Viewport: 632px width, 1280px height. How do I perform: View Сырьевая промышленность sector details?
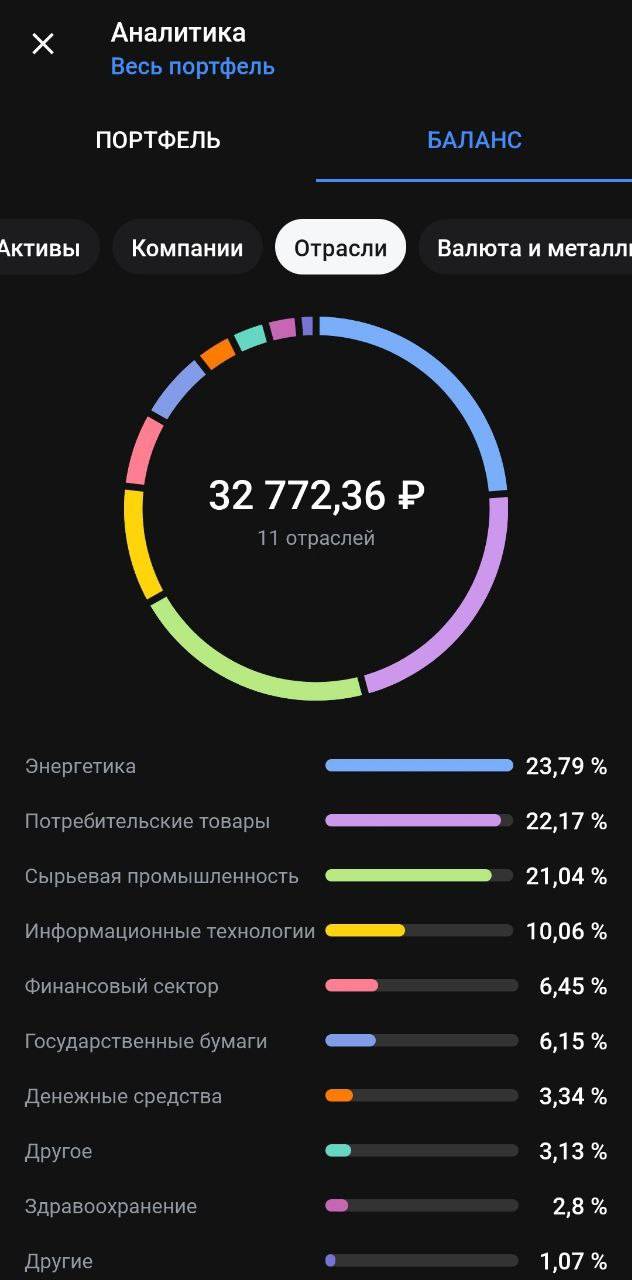coord(316,876)
